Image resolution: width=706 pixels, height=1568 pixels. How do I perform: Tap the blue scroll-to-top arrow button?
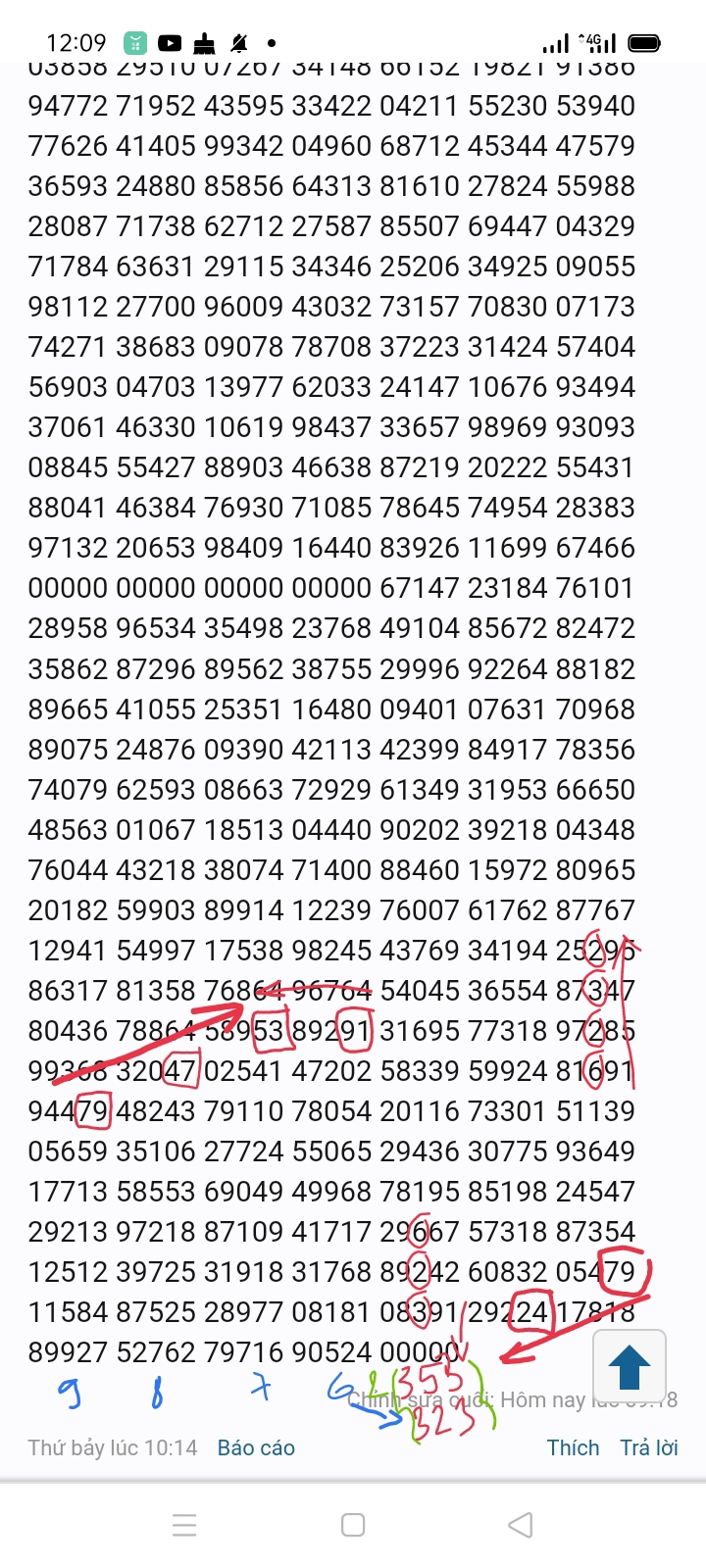pyautogui.click(x=630, y=1366)
